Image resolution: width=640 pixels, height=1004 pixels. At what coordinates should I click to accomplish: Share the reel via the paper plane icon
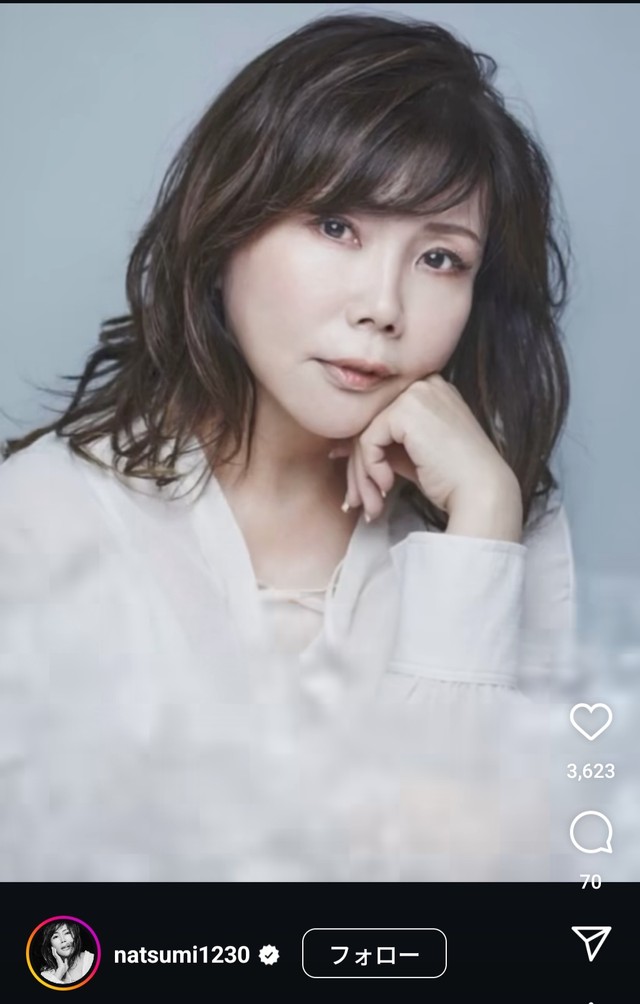tap(590, 941)
